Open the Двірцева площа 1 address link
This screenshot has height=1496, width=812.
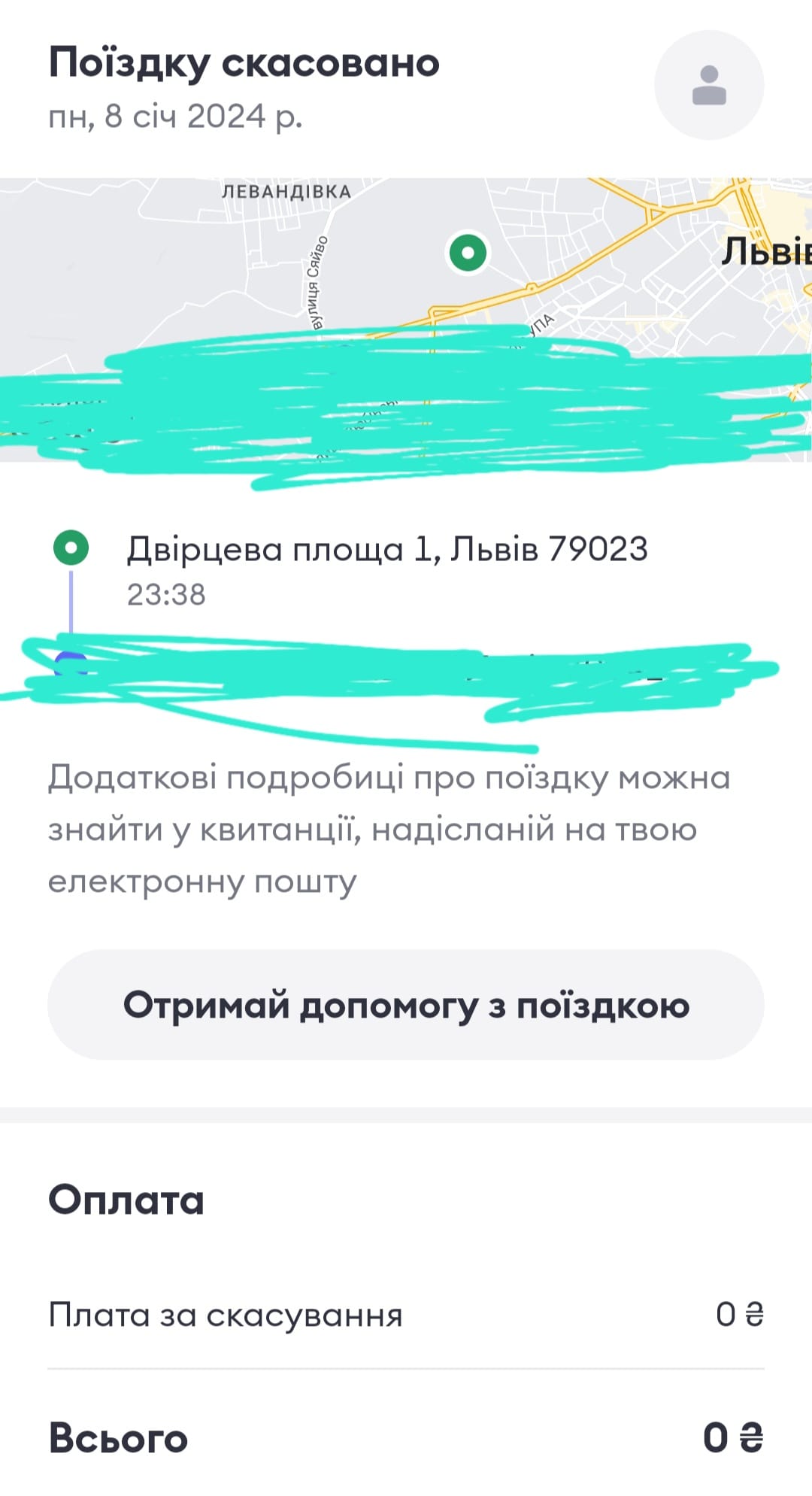[x=386, y=549]
